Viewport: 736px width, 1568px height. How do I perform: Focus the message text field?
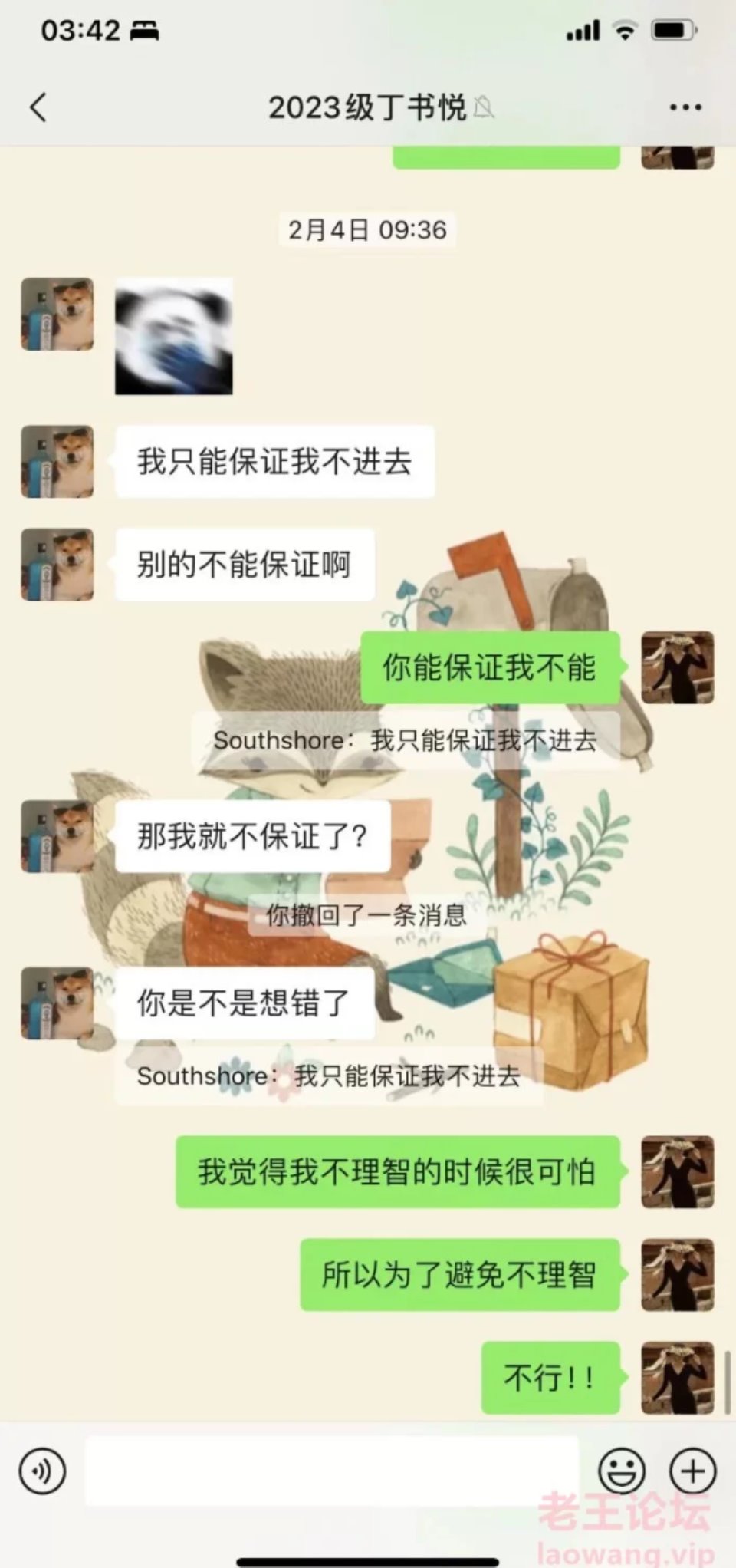click(331, 1471)
